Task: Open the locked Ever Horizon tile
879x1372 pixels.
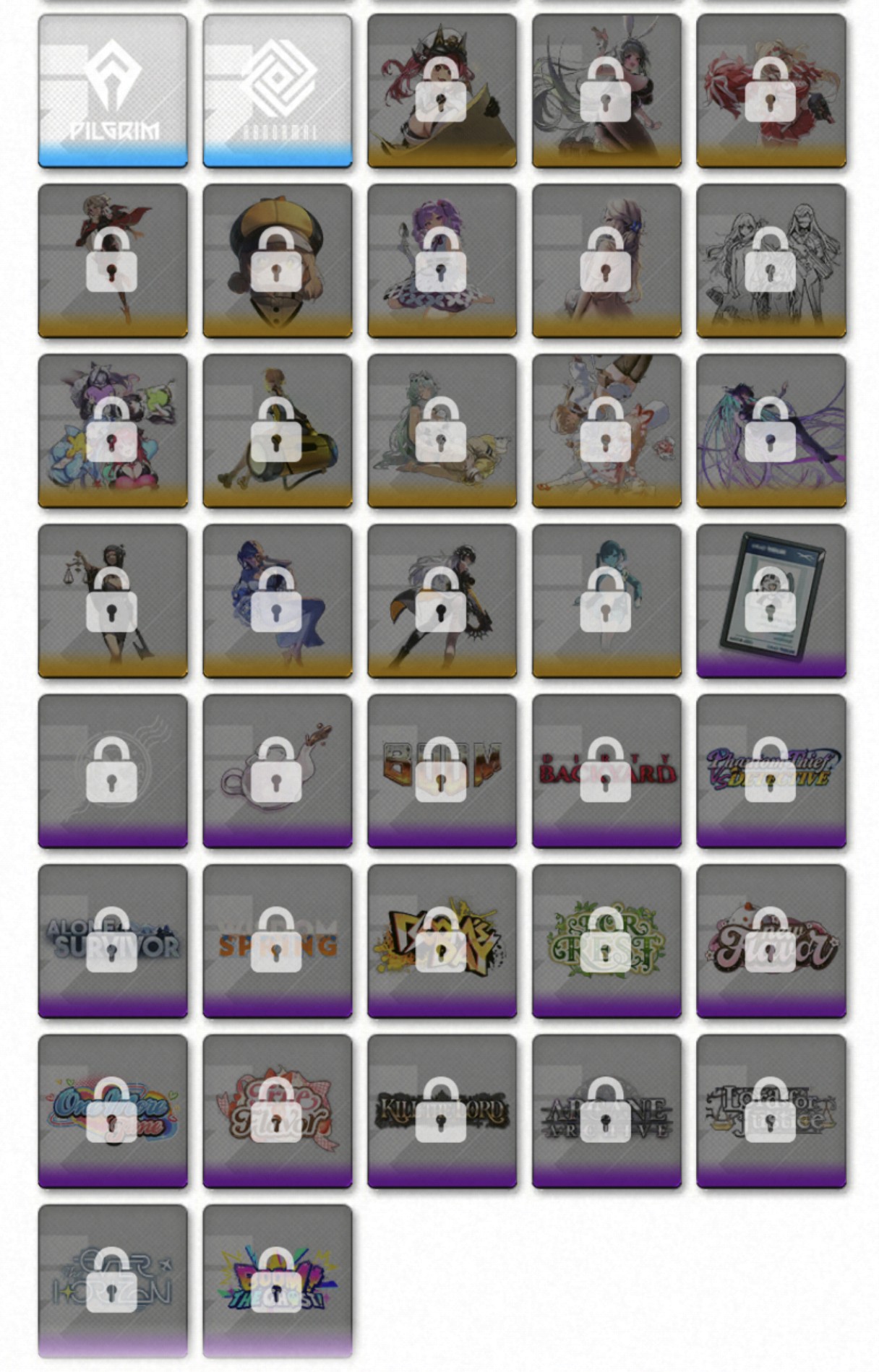Action: (113, 1281)
